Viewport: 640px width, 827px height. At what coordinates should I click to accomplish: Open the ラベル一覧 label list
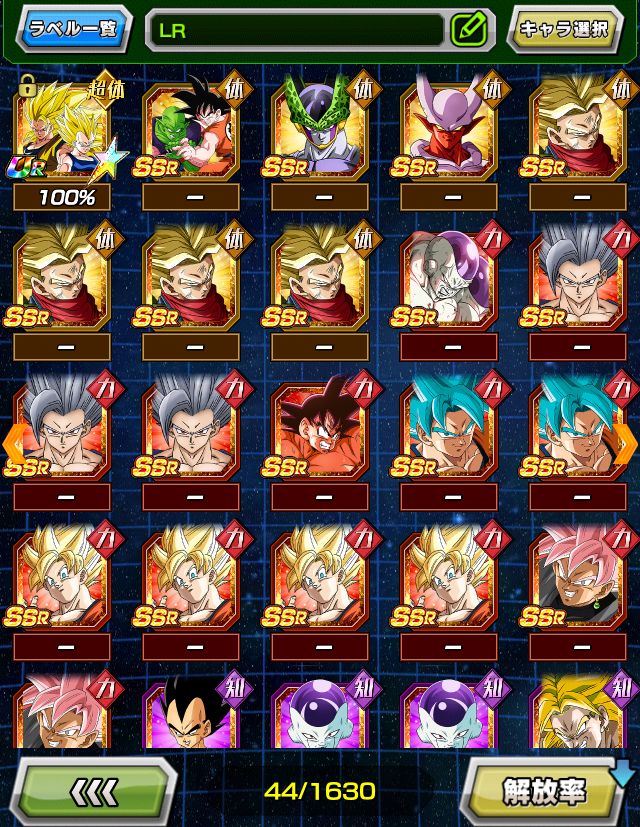[x=73, y=28]
